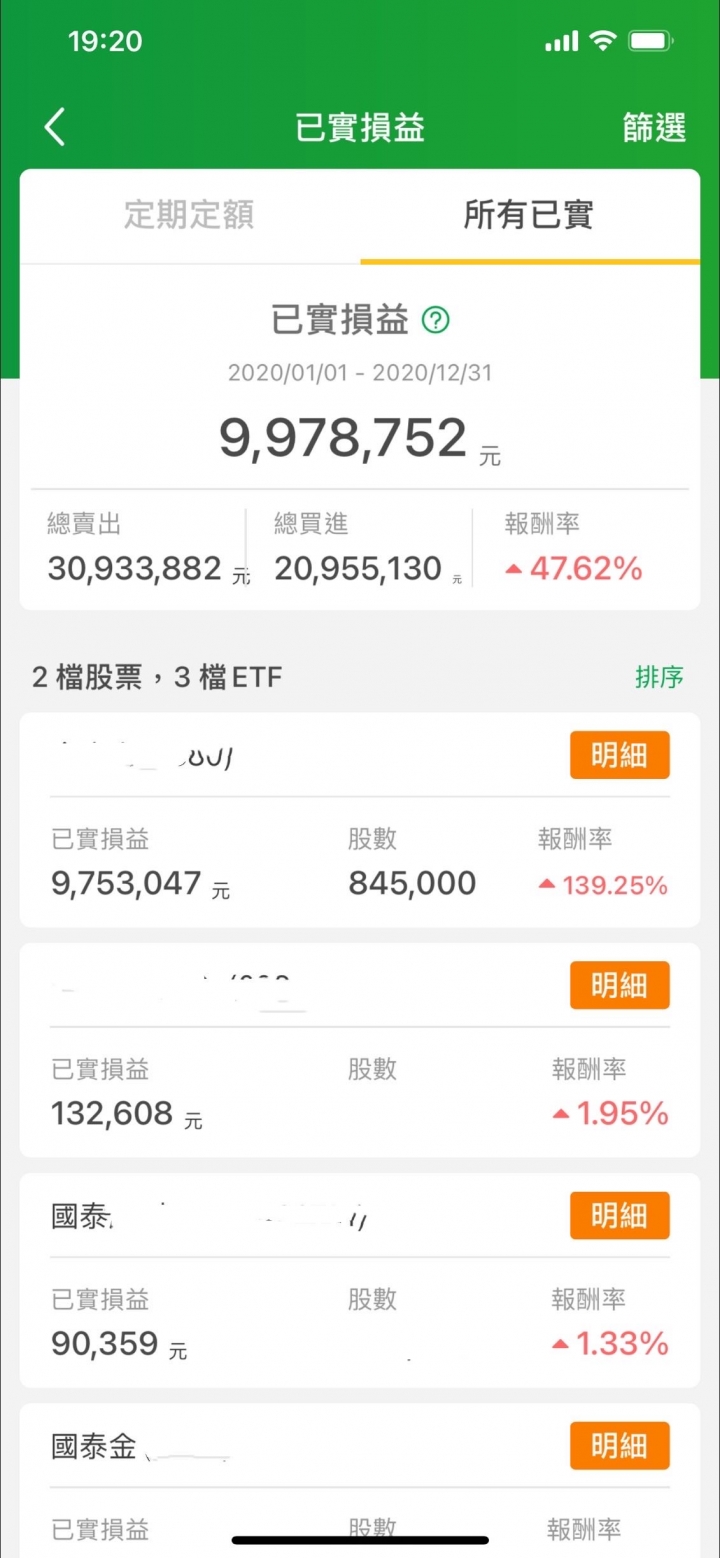Show 明細 for the 90,359 元 holding
720x1558 pixels.
tap(620, 1215)
